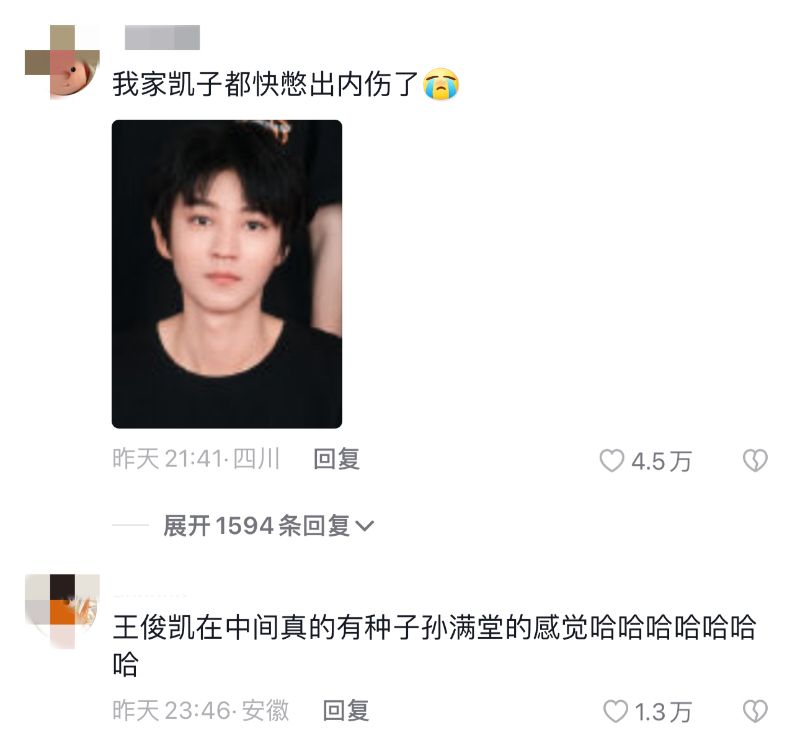Viewport: 800px width, 743px height.
Task: Reply to the comment from 四川
Action: click(336, 459)
